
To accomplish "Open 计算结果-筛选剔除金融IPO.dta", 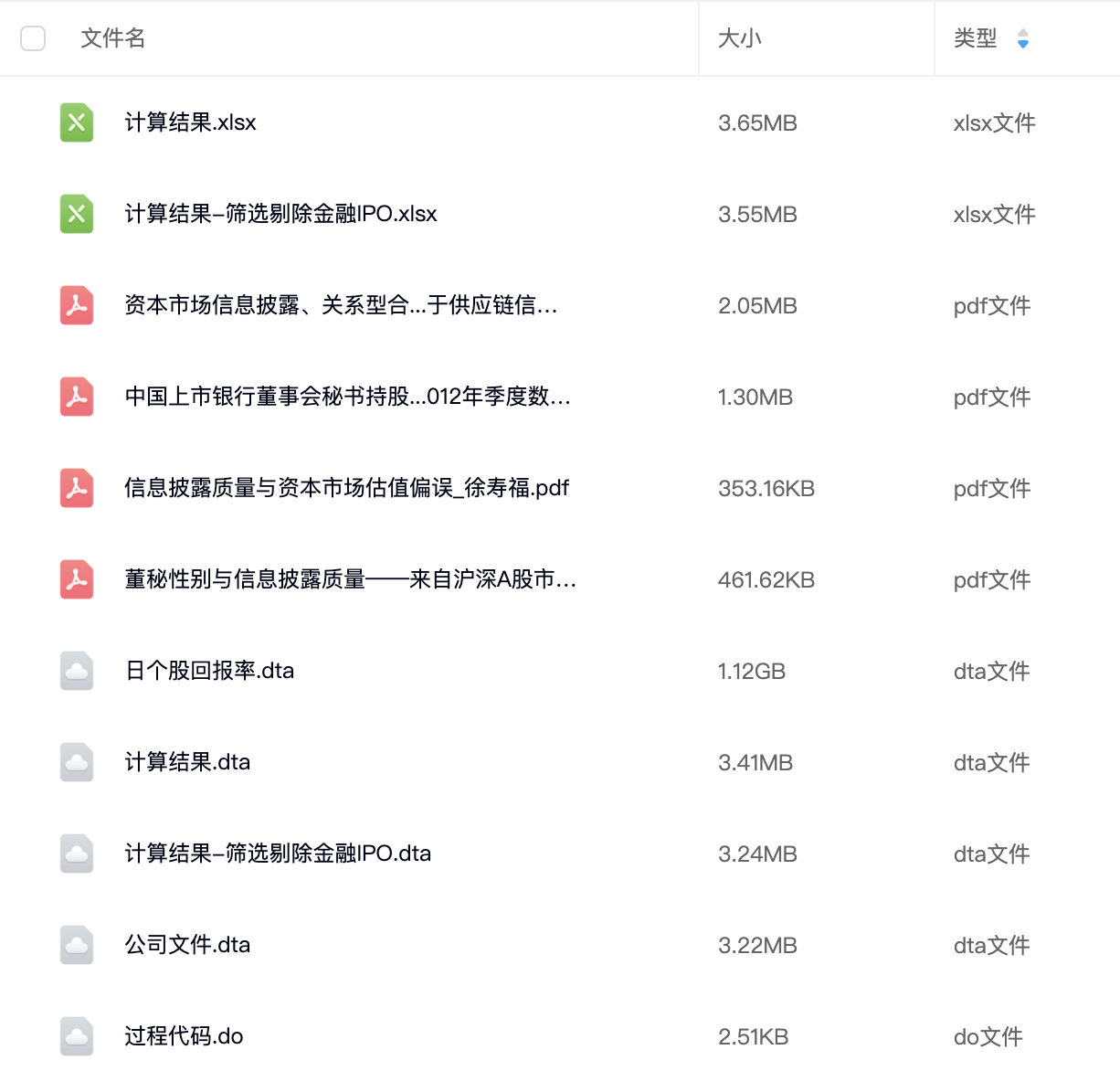I will (x=278, y=854).
